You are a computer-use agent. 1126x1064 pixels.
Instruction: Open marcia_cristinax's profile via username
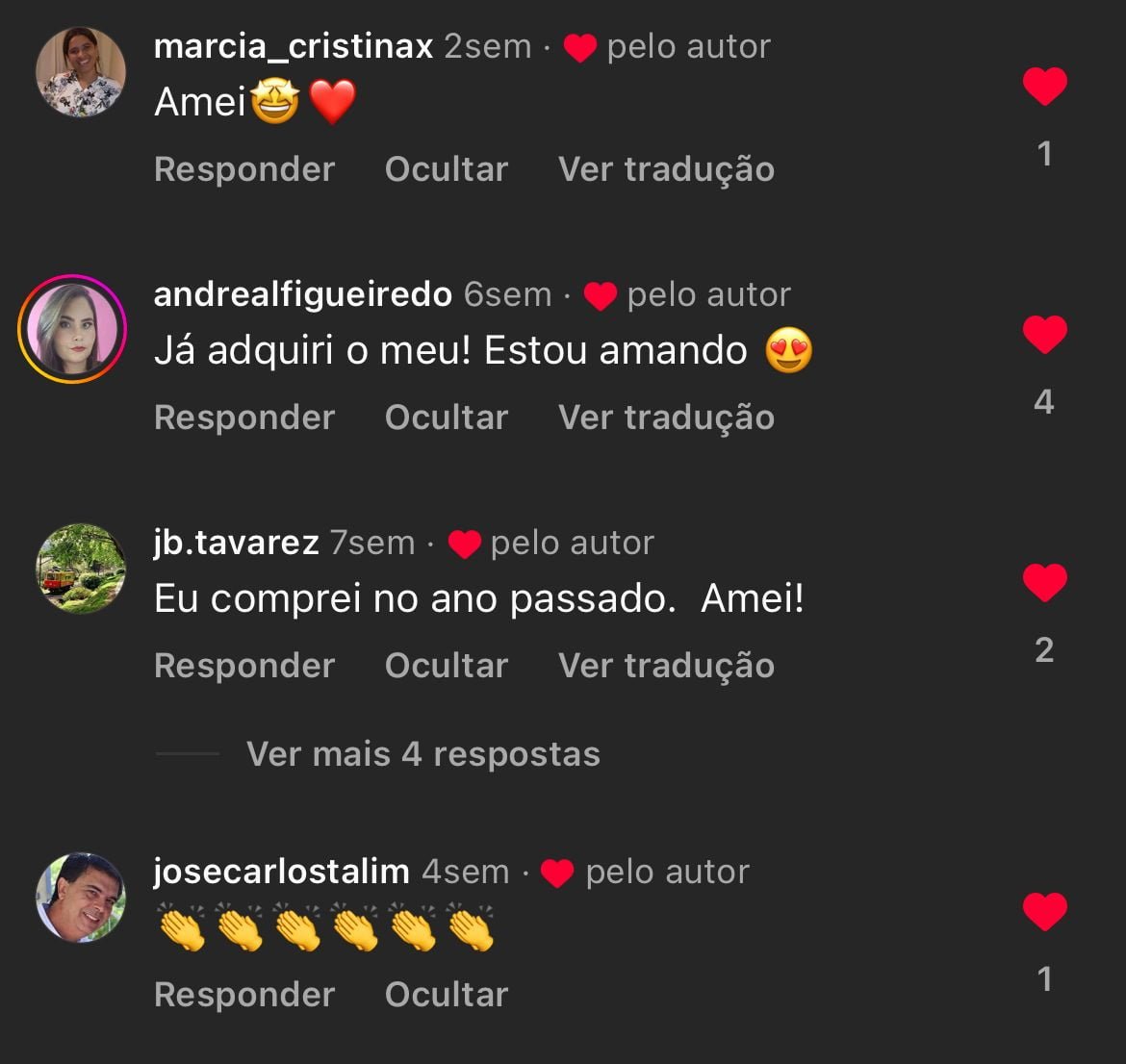coord(294,46)
